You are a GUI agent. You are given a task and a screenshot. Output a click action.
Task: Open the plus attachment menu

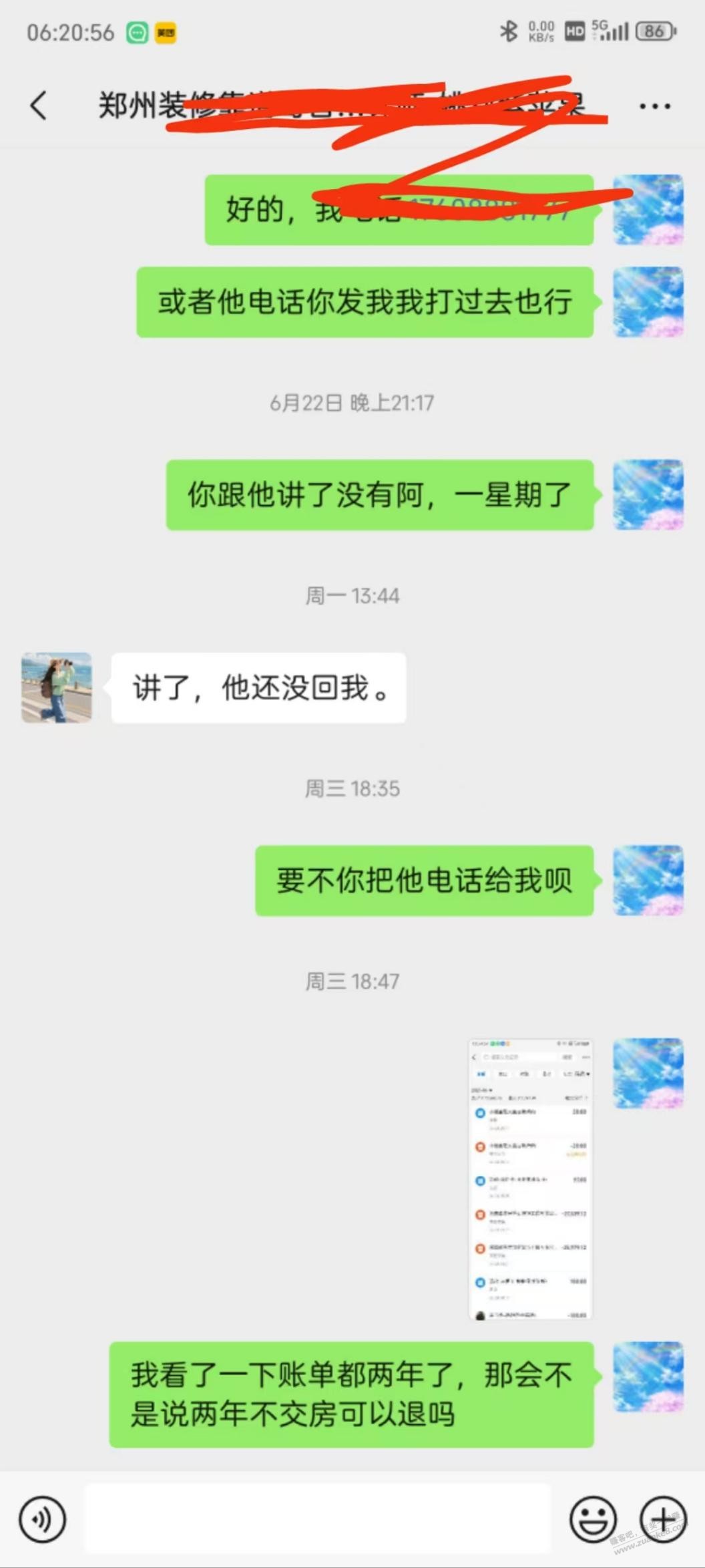(x=663, y=1519)
